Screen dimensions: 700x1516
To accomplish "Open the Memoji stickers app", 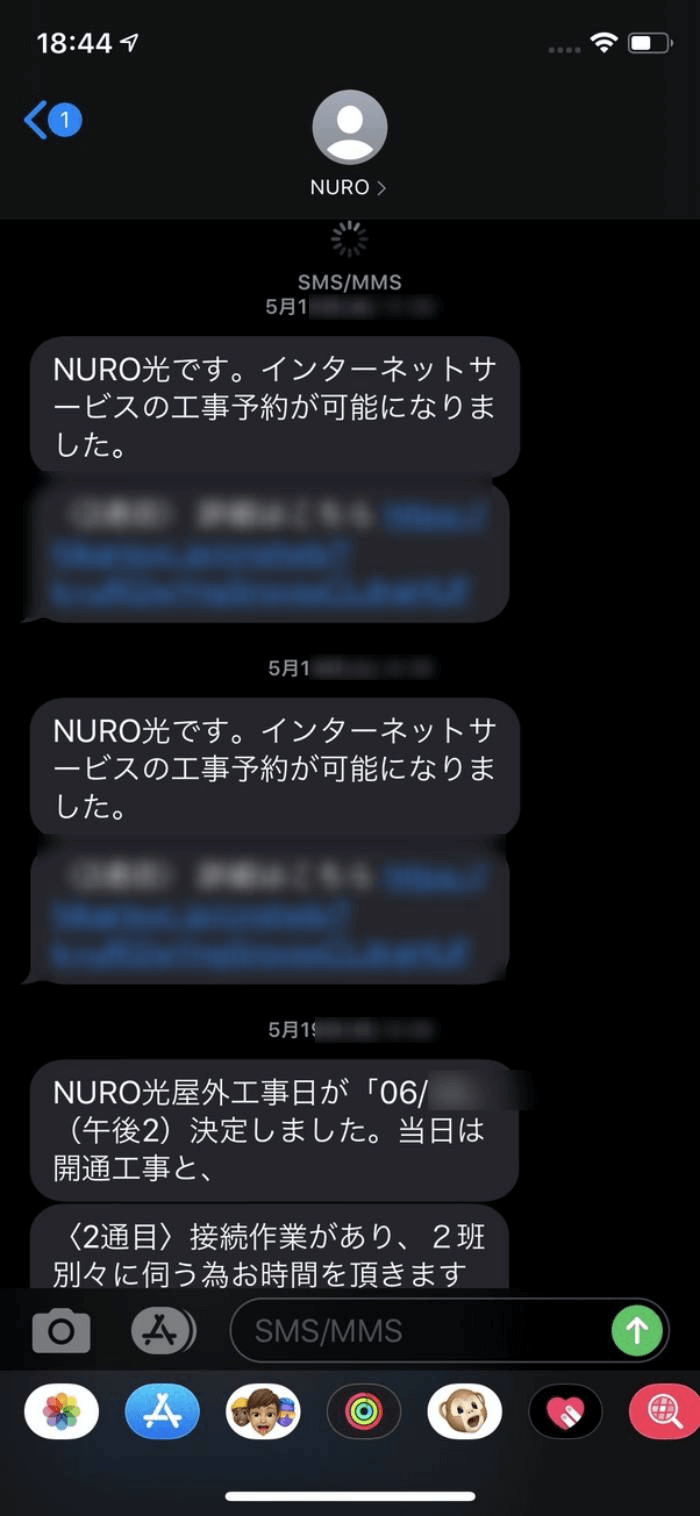I will tap(263, 1412).
